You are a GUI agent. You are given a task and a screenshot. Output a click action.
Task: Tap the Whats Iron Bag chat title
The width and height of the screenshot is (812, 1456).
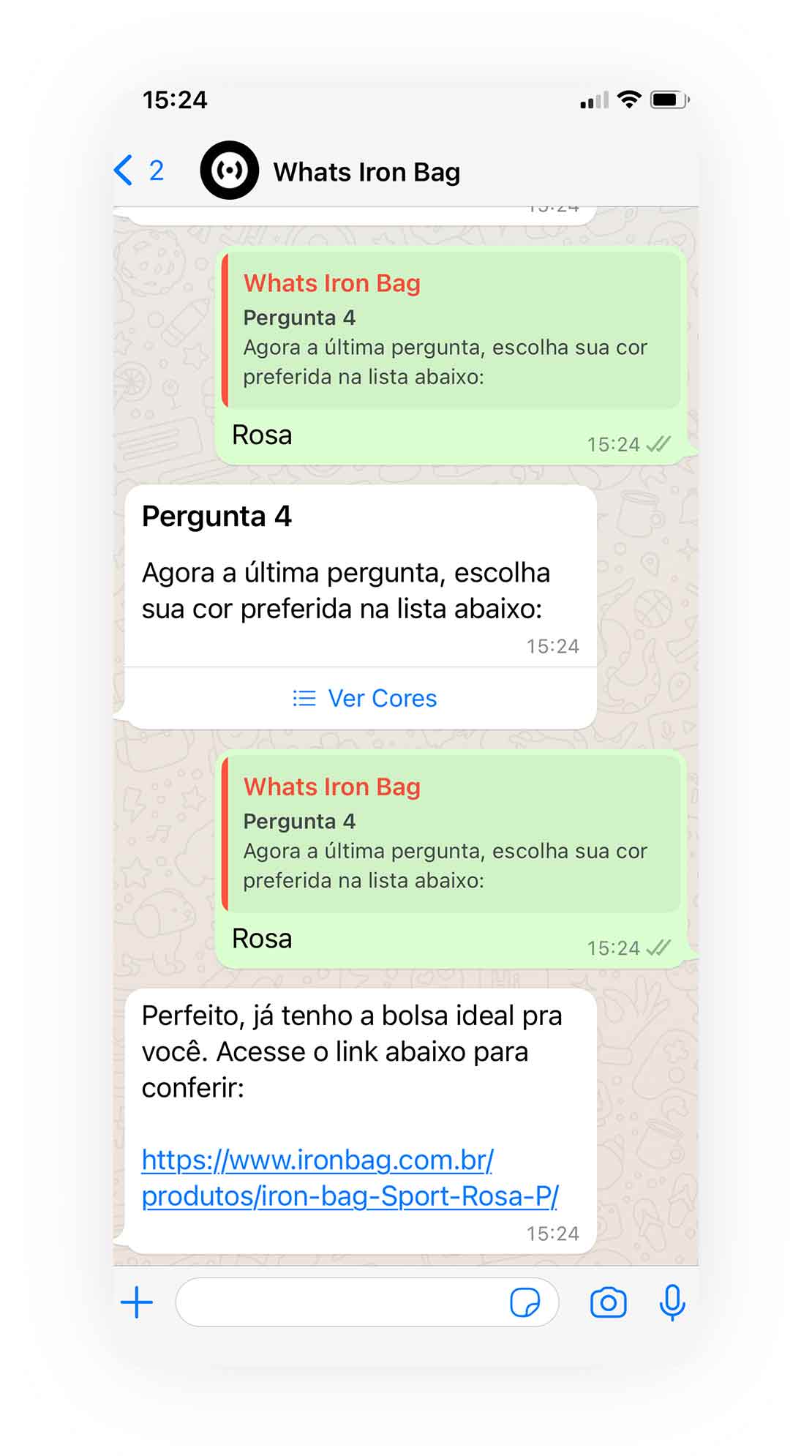pyautogui.click(x=367, y=171)
